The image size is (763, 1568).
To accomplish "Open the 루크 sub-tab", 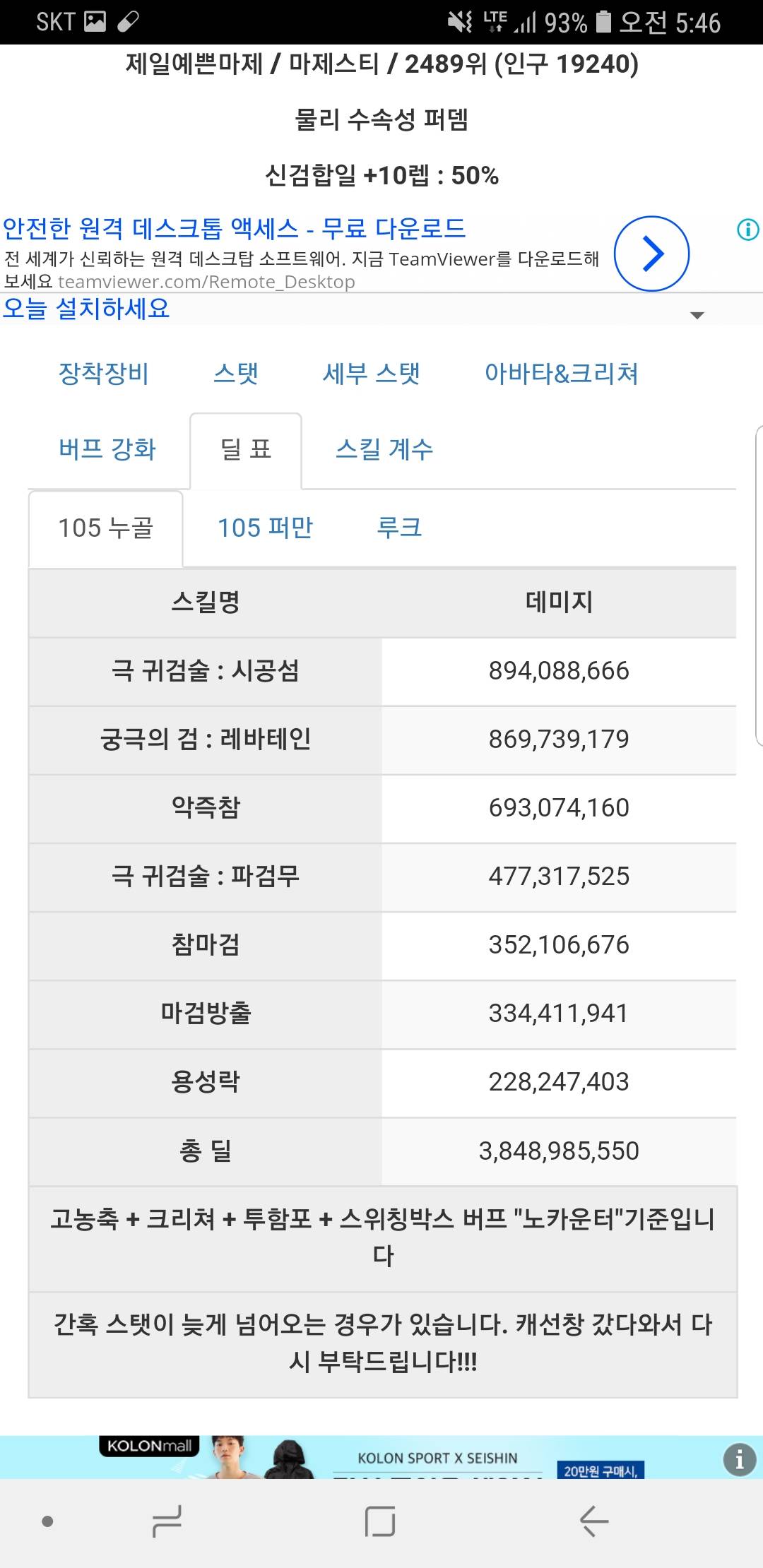I will point(399,528).
